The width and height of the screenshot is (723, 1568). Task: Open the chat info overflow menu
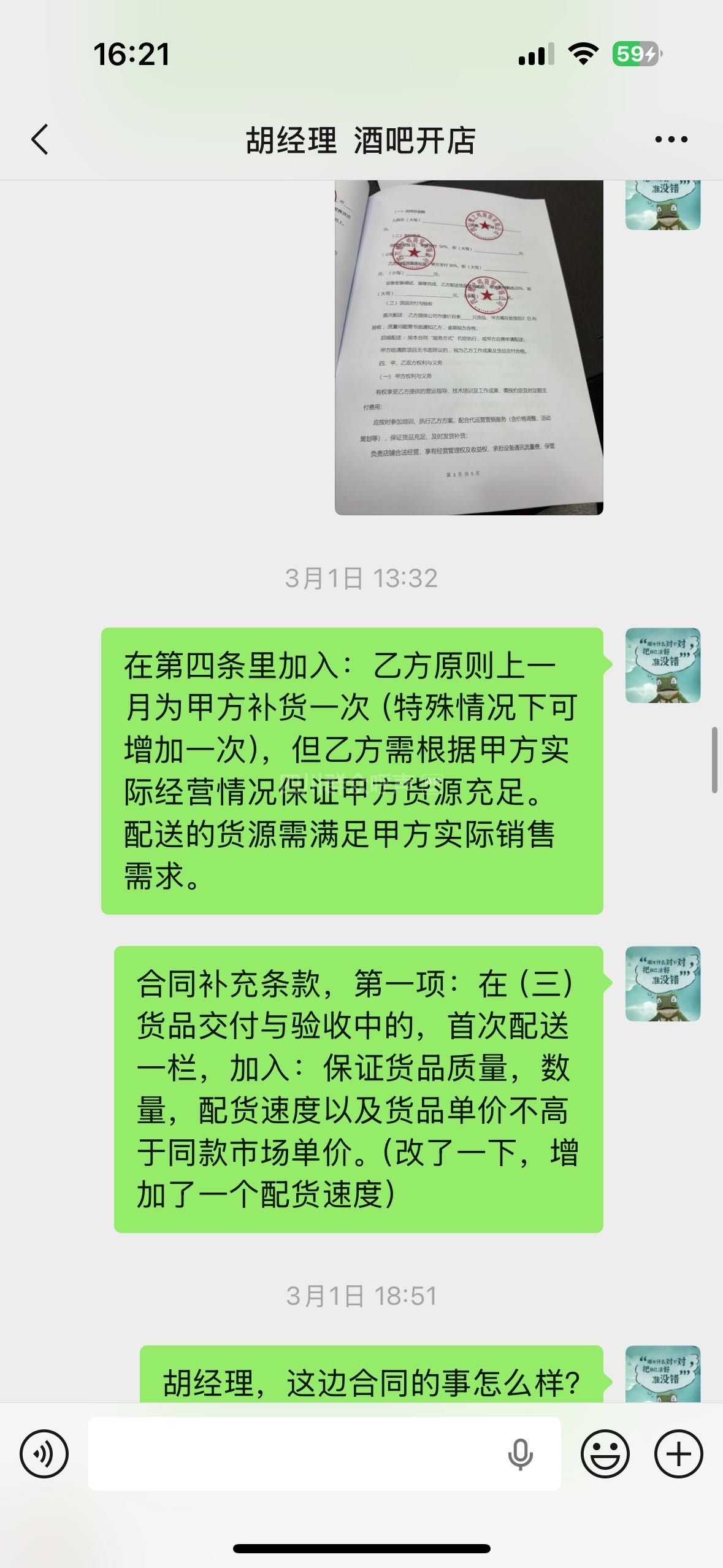click(671, 140)
